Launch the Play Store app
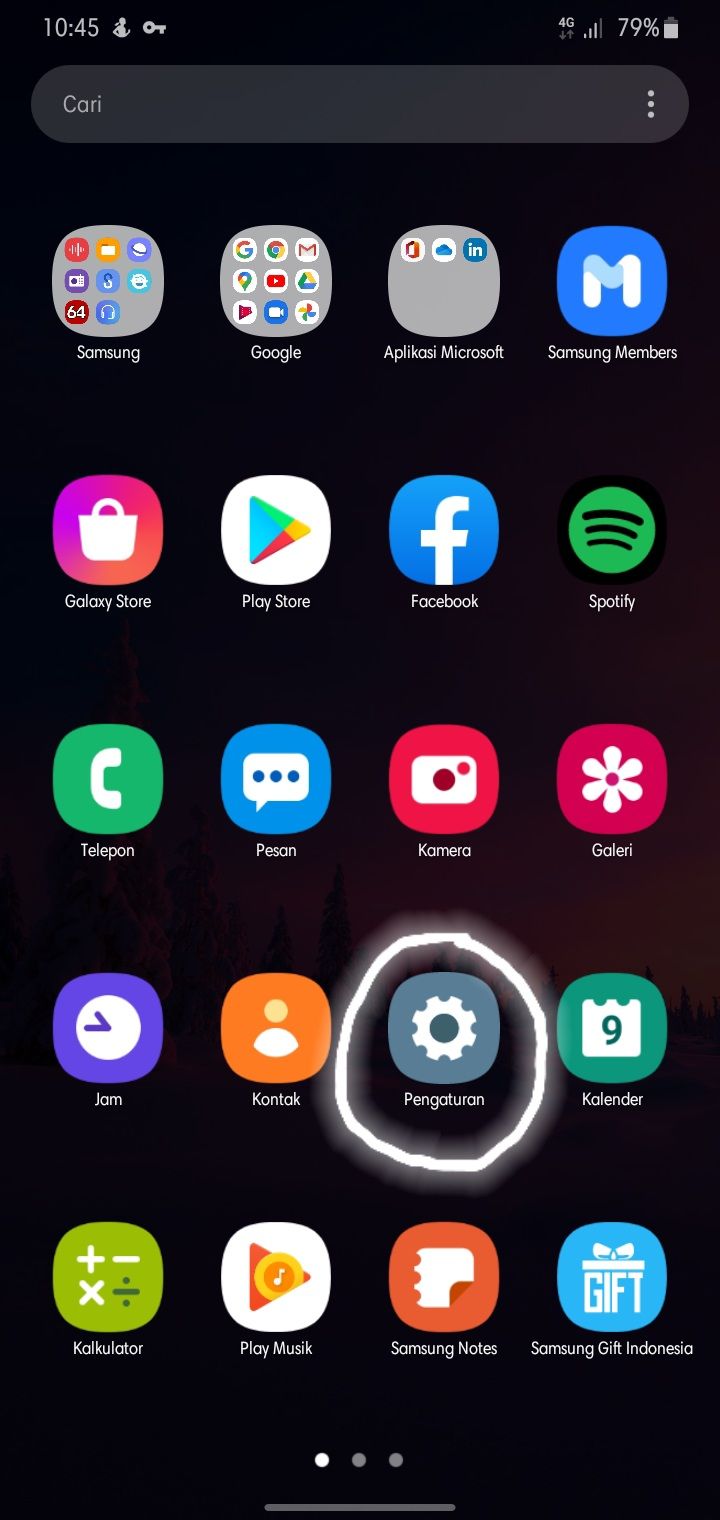Viewport: 720px width, 1520px height. [x=276, y=530]
